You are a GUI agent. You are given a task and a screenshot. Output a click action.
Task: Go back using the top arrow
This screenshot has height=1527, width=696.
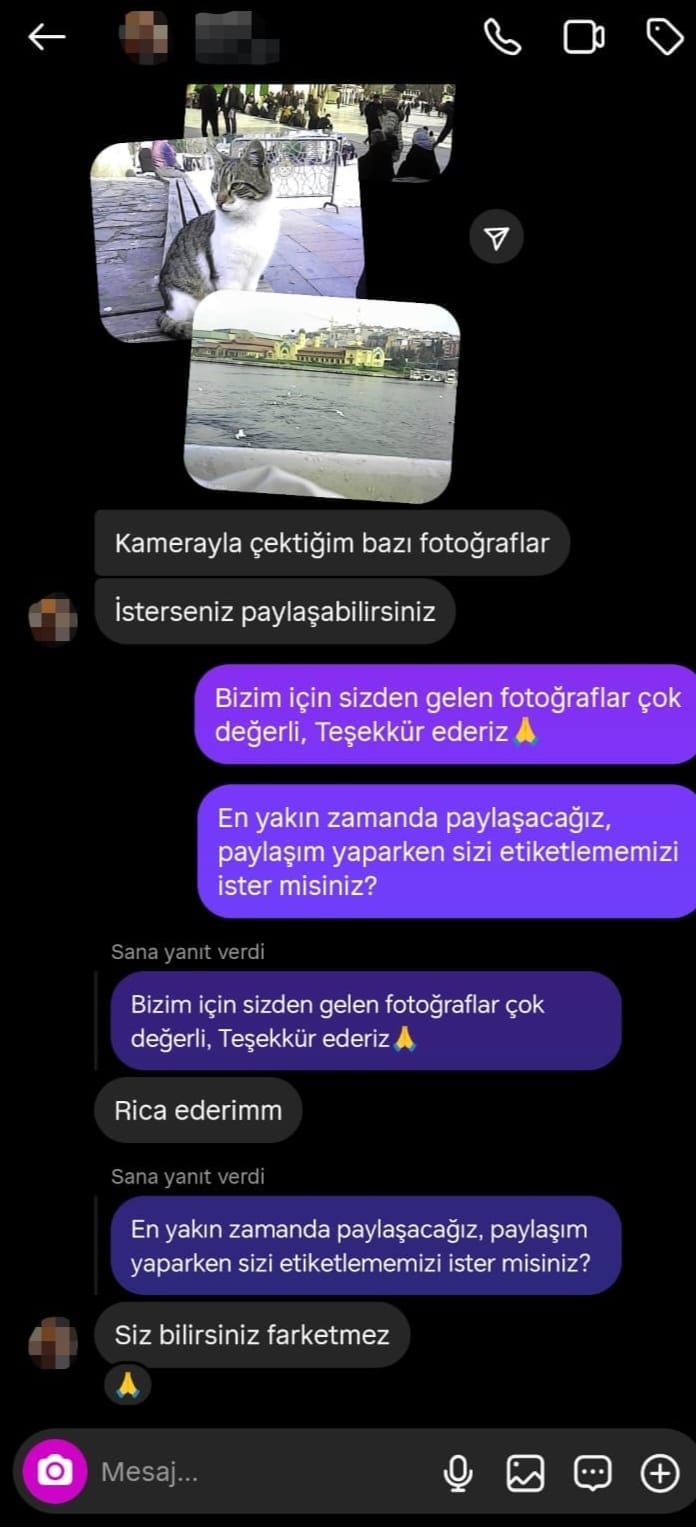[47, 38]
